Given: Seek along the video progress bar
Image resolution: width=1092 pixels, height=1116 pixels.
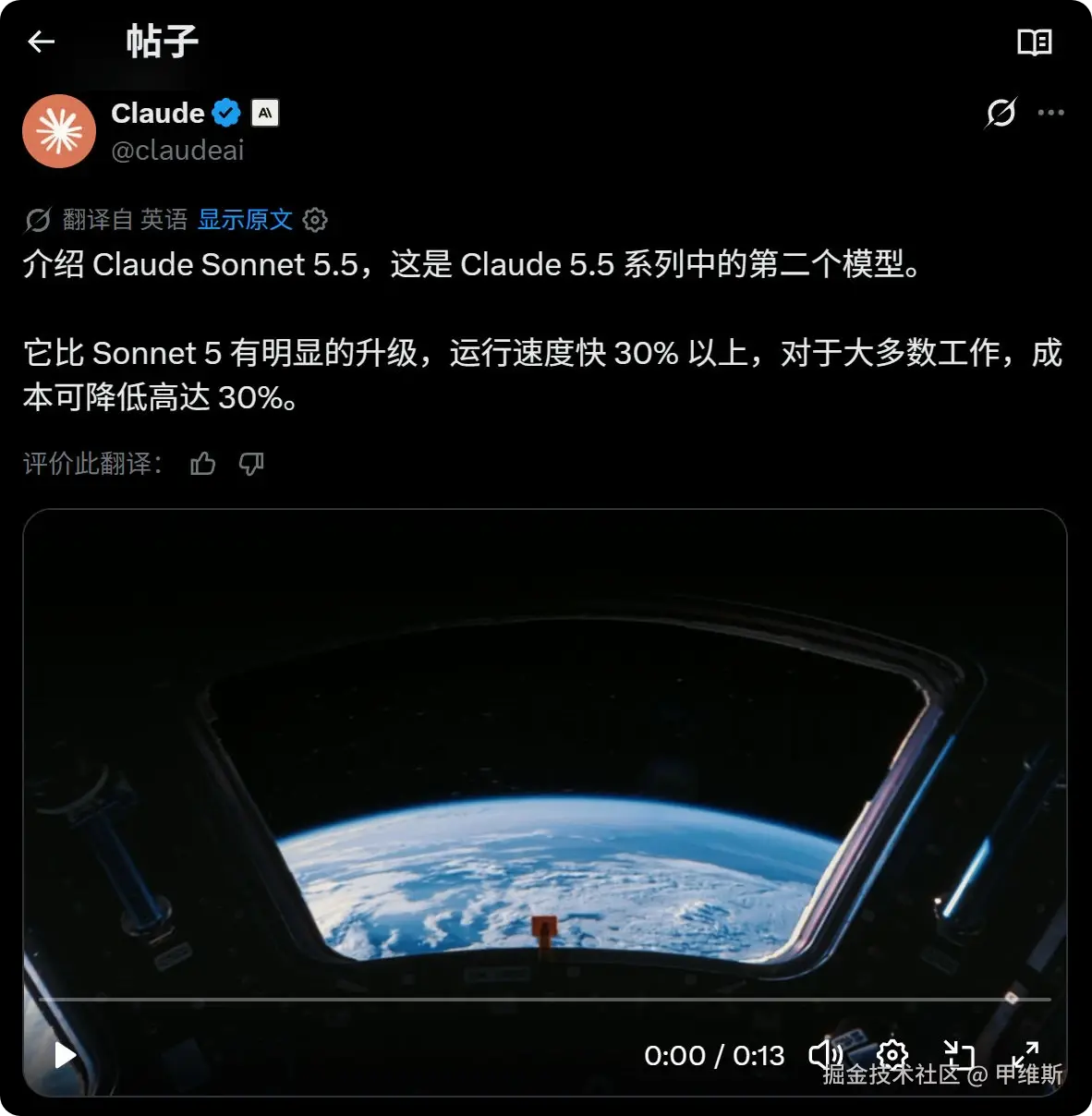Looking at the screenshot, I should point(545,1000).
